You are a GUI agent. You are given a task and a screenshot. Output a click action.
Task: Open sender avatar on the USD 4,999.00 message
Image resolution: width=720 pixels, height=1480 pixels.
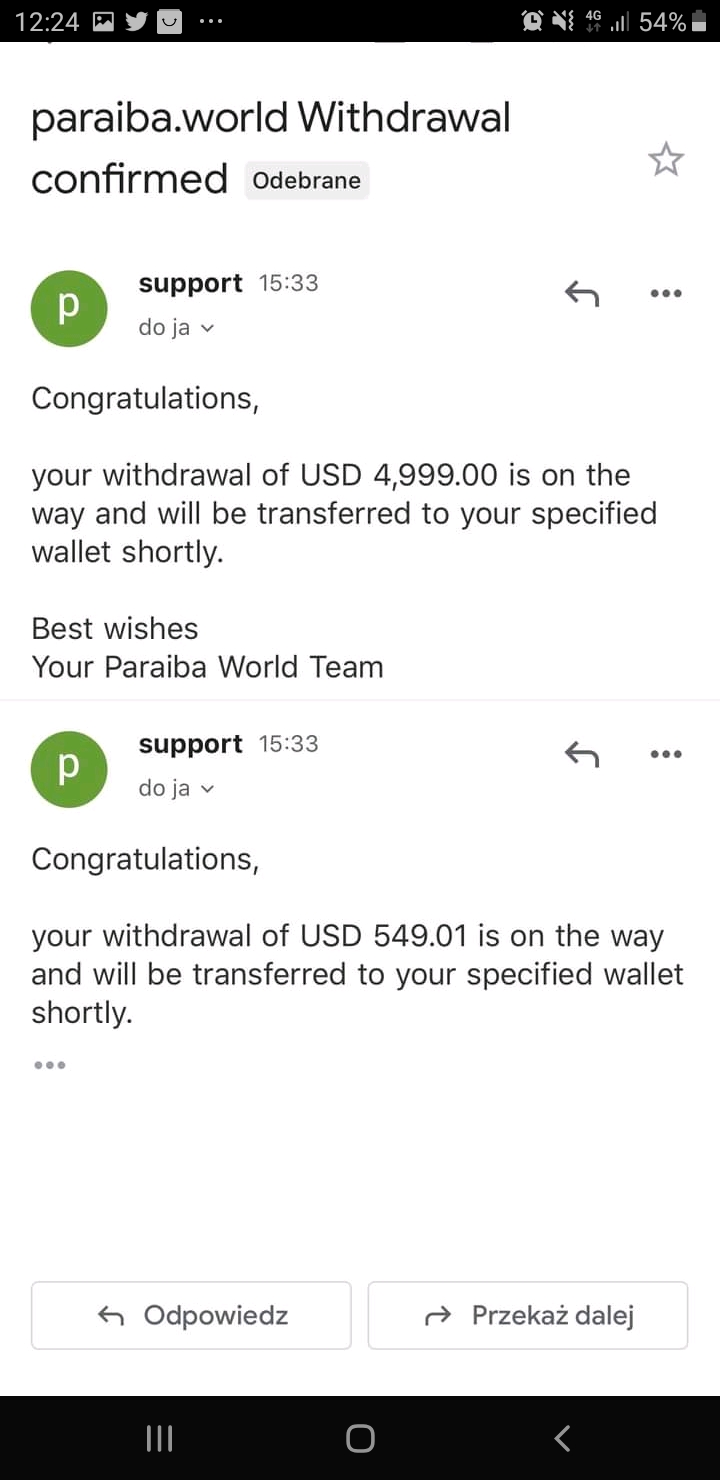click(69, 308)
